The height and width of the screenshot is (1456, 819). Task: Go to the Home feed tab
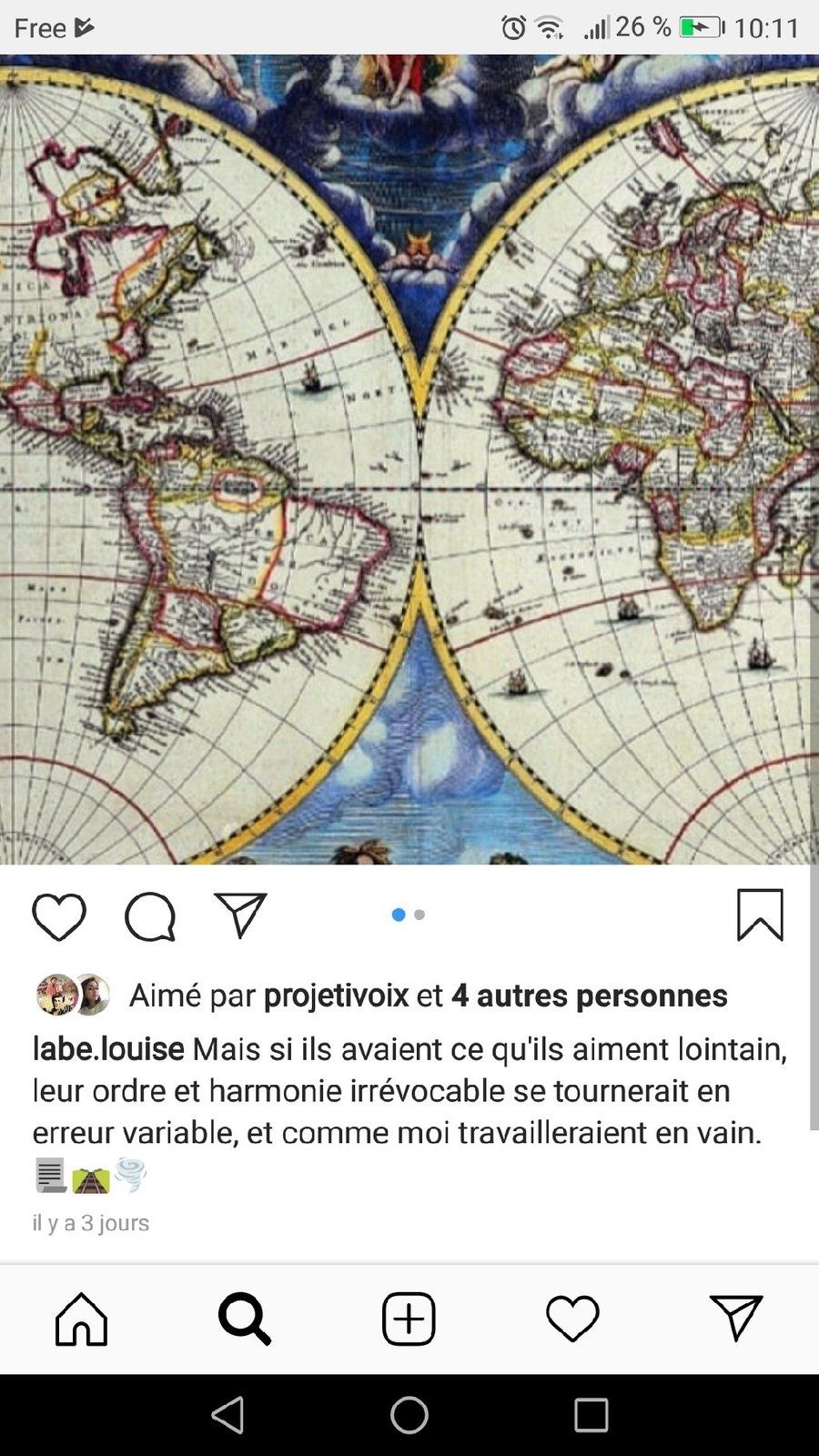pos(82,1319)
